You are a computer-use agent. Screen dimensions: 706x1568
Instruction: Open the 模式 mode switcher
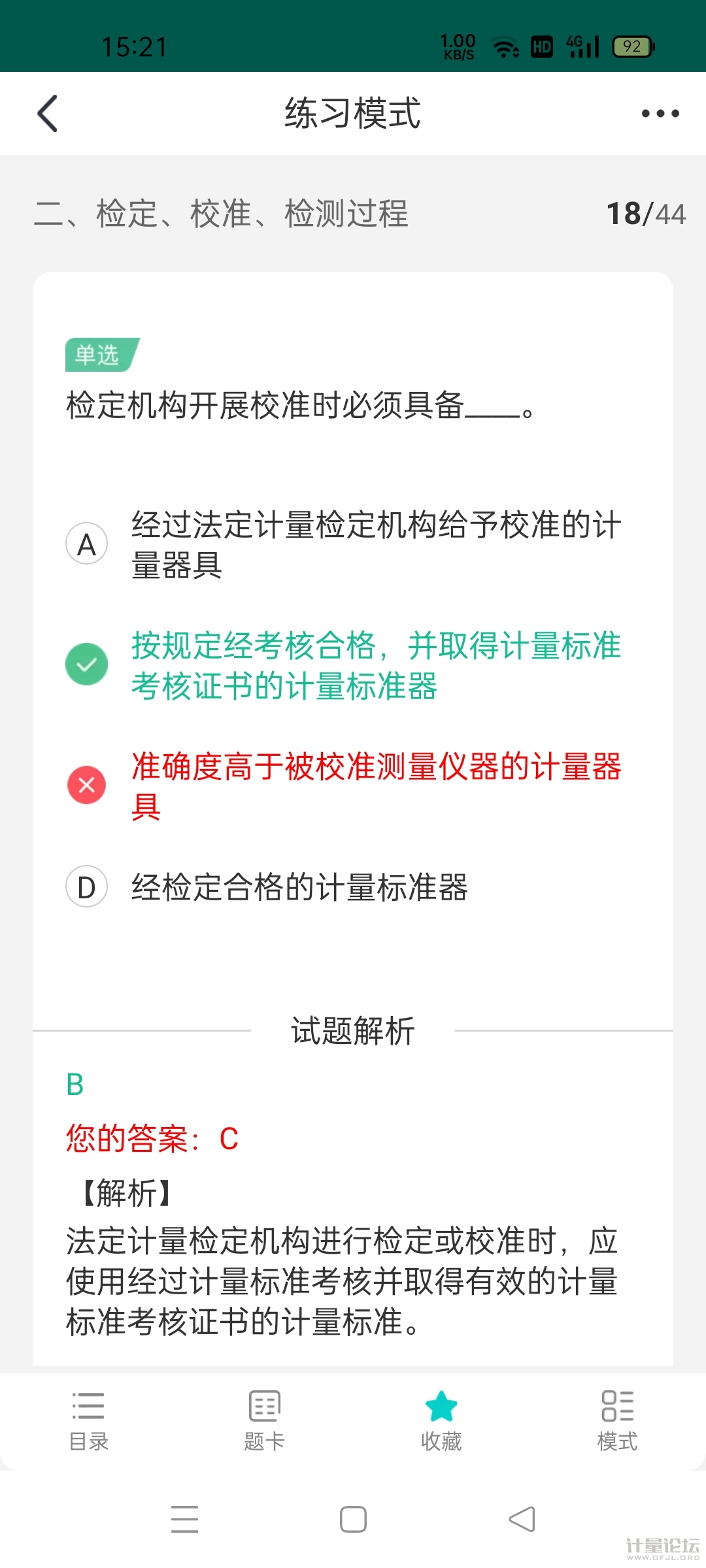click(617, 1420)
